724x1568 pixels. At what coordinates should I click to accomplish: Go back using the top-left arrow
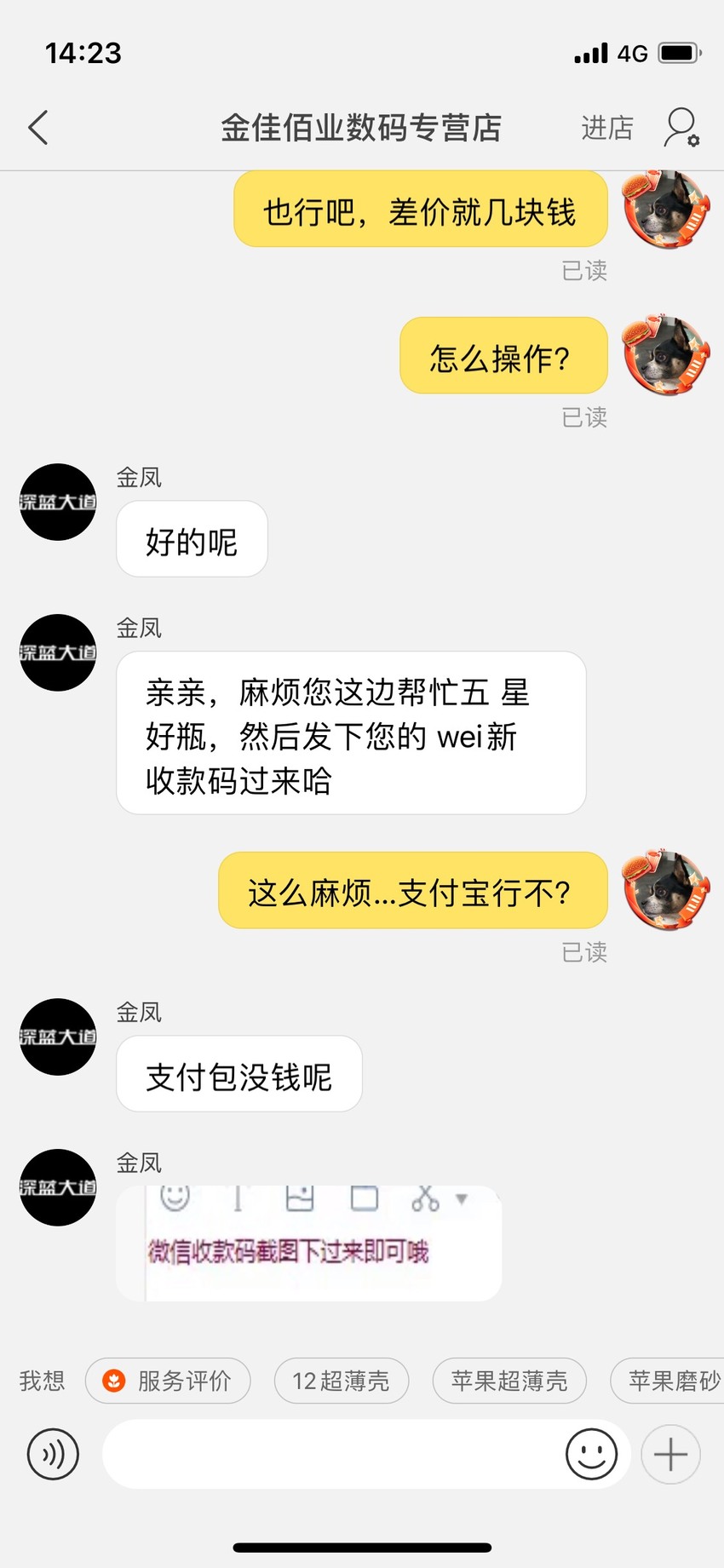click(38, 128)
